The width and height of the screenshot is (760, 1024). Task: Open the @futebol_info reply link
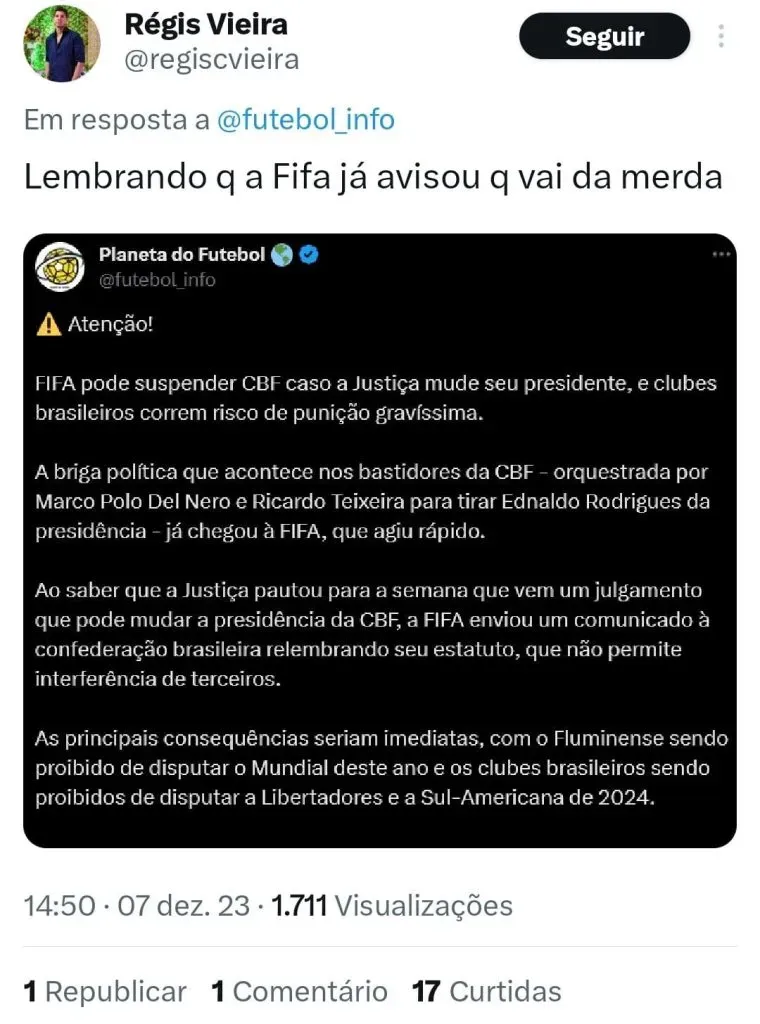click(x=305, y=120)
